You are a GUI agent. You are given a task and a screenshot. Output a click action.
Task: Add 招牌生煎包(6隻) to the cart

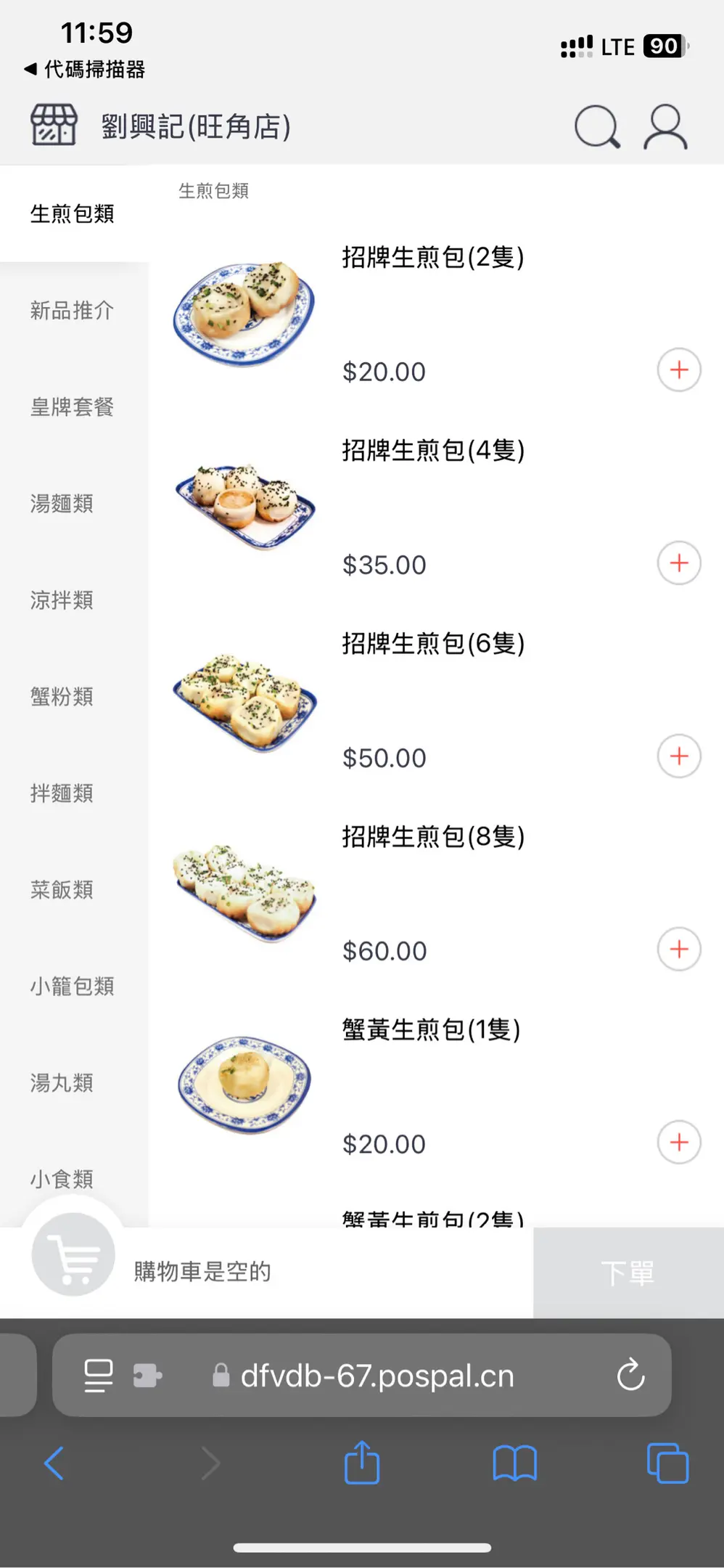pos(679,756)
